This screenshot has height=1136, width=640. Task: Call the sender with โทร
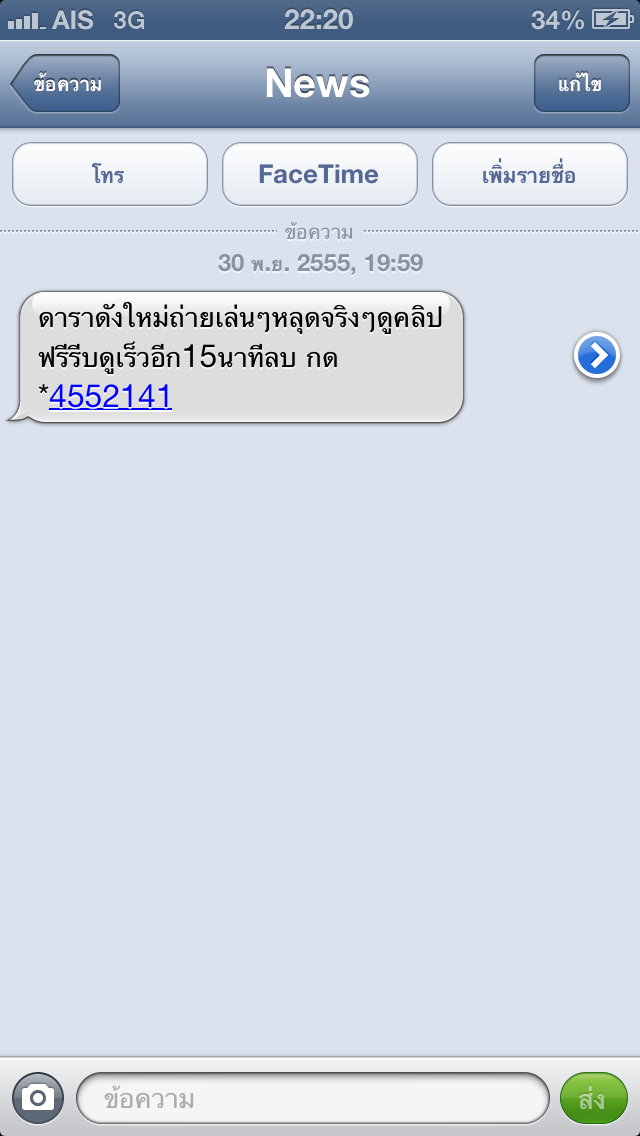109,174
